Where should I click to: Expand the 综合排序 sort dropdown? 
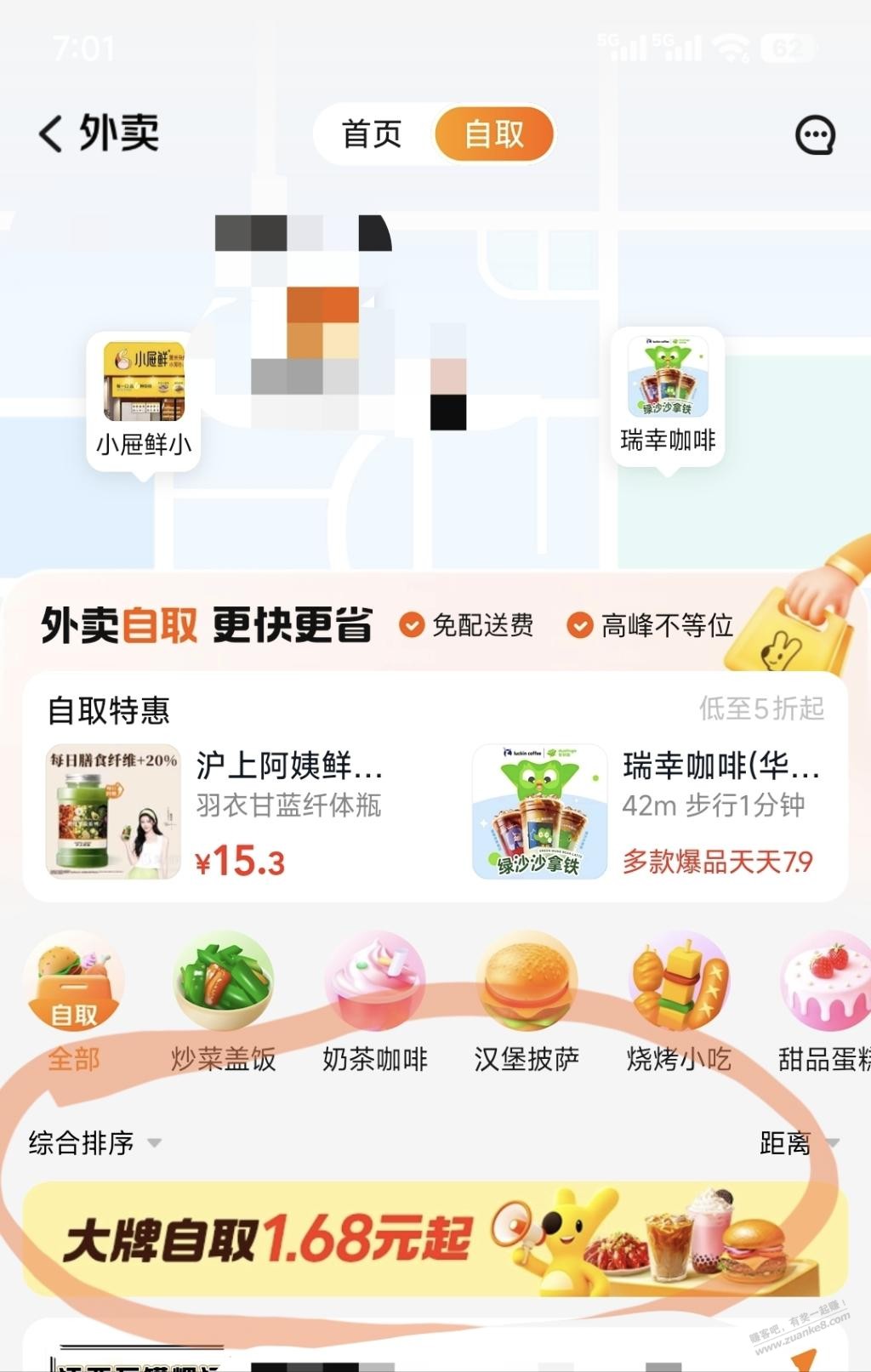click(x=94, y=1142)
